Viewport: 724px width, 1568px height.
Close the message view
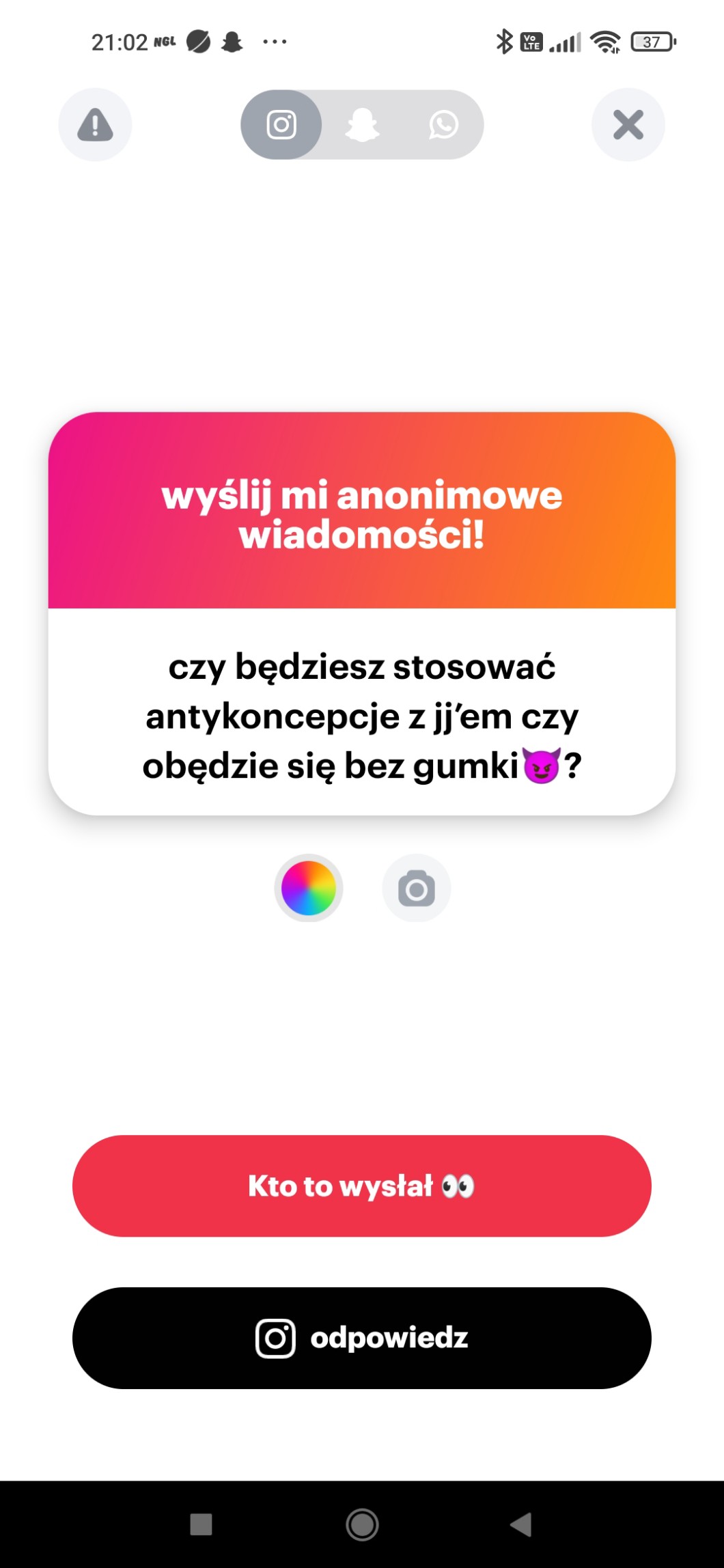click(628, 125)
